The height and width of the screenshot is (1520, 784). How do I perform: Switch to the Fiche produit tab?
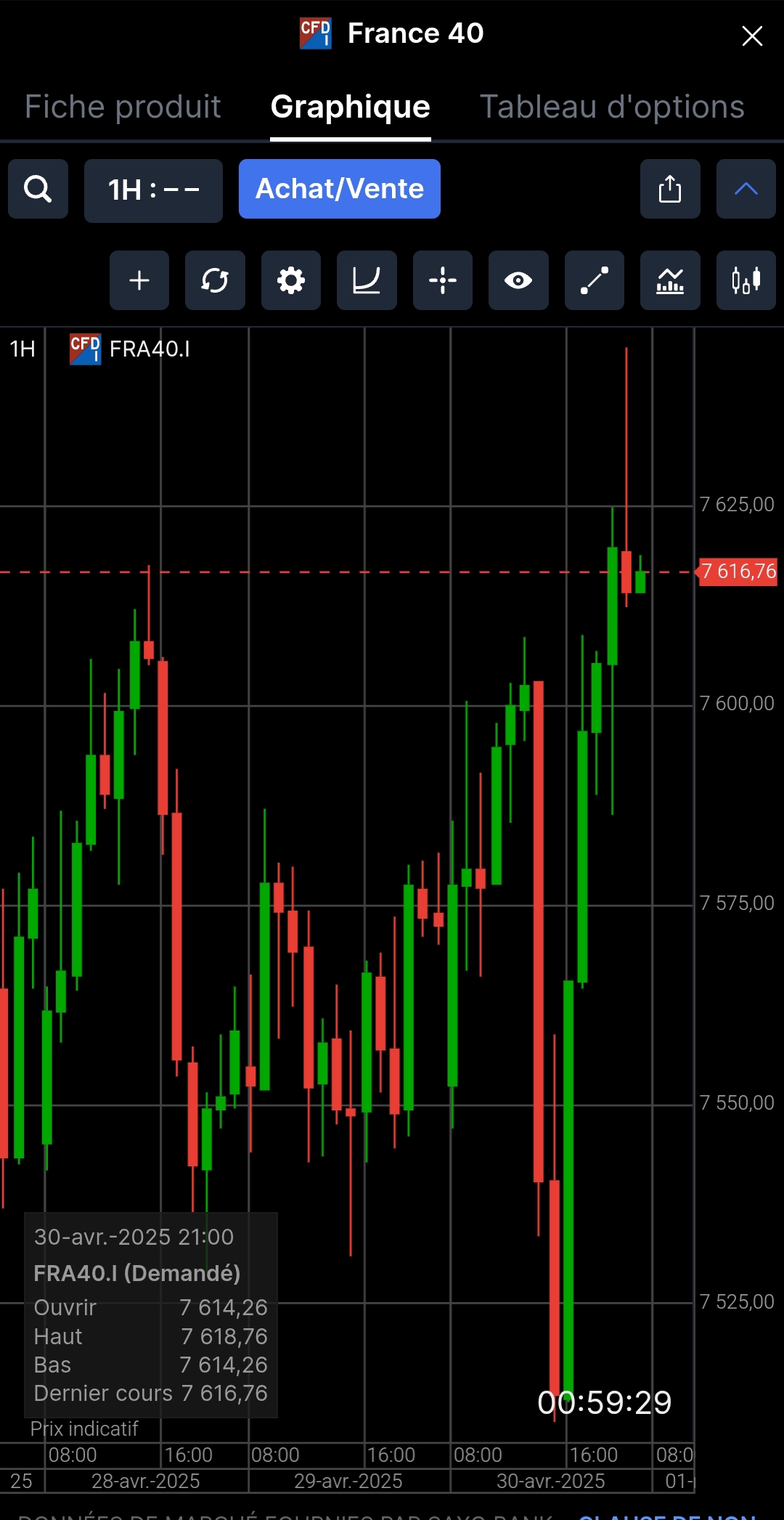(123, 107)
